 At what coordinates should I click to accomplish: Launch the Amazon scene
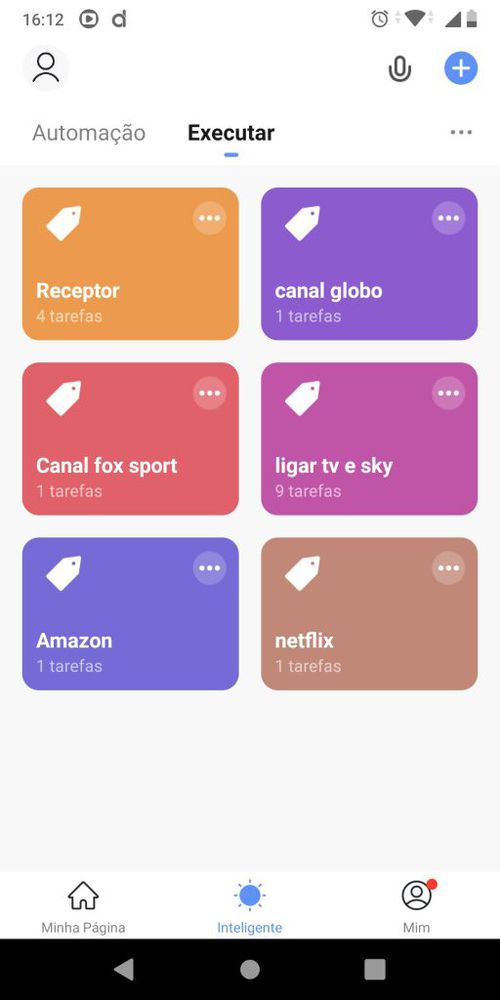click(131, 614)
